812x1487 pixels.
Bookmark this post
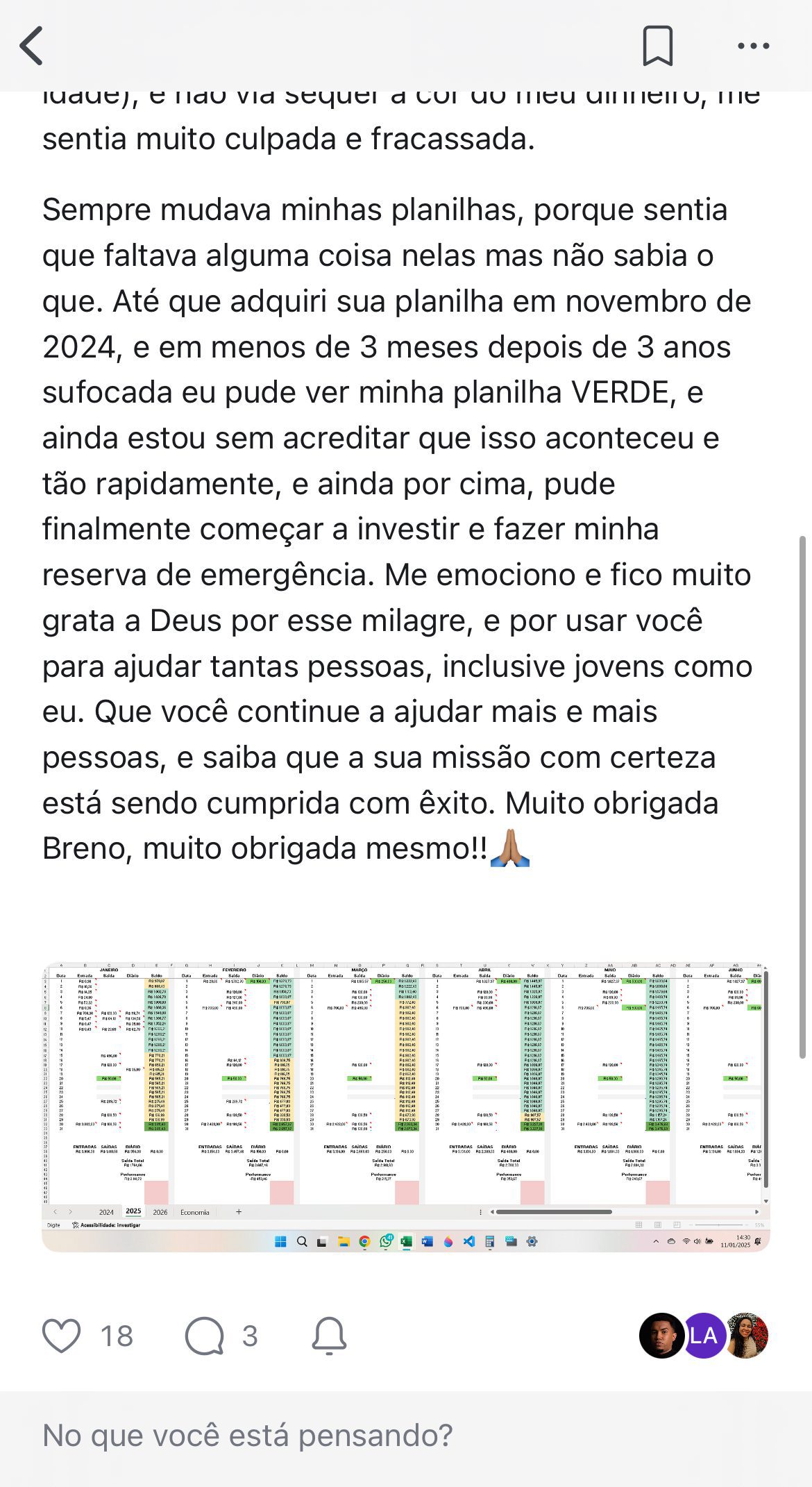657,46
